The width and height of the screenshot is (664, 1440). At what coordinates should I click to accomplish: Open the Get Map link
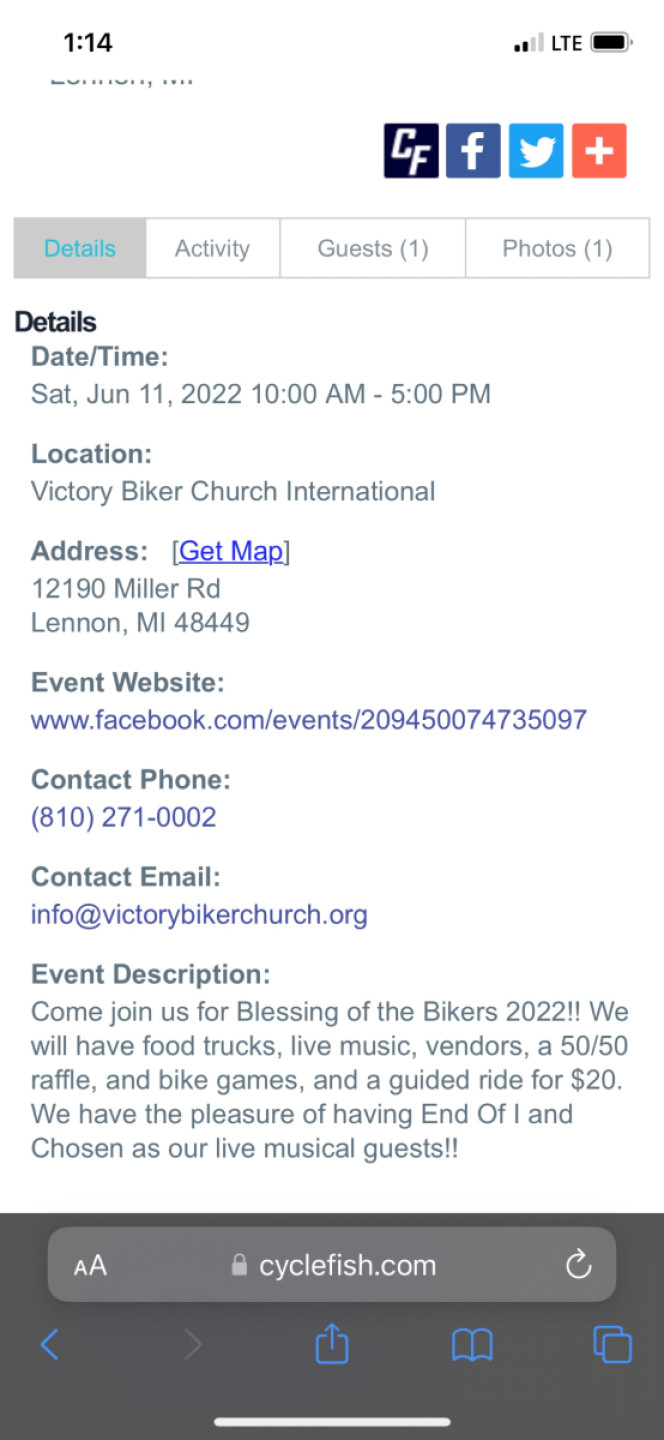point(231,551)
